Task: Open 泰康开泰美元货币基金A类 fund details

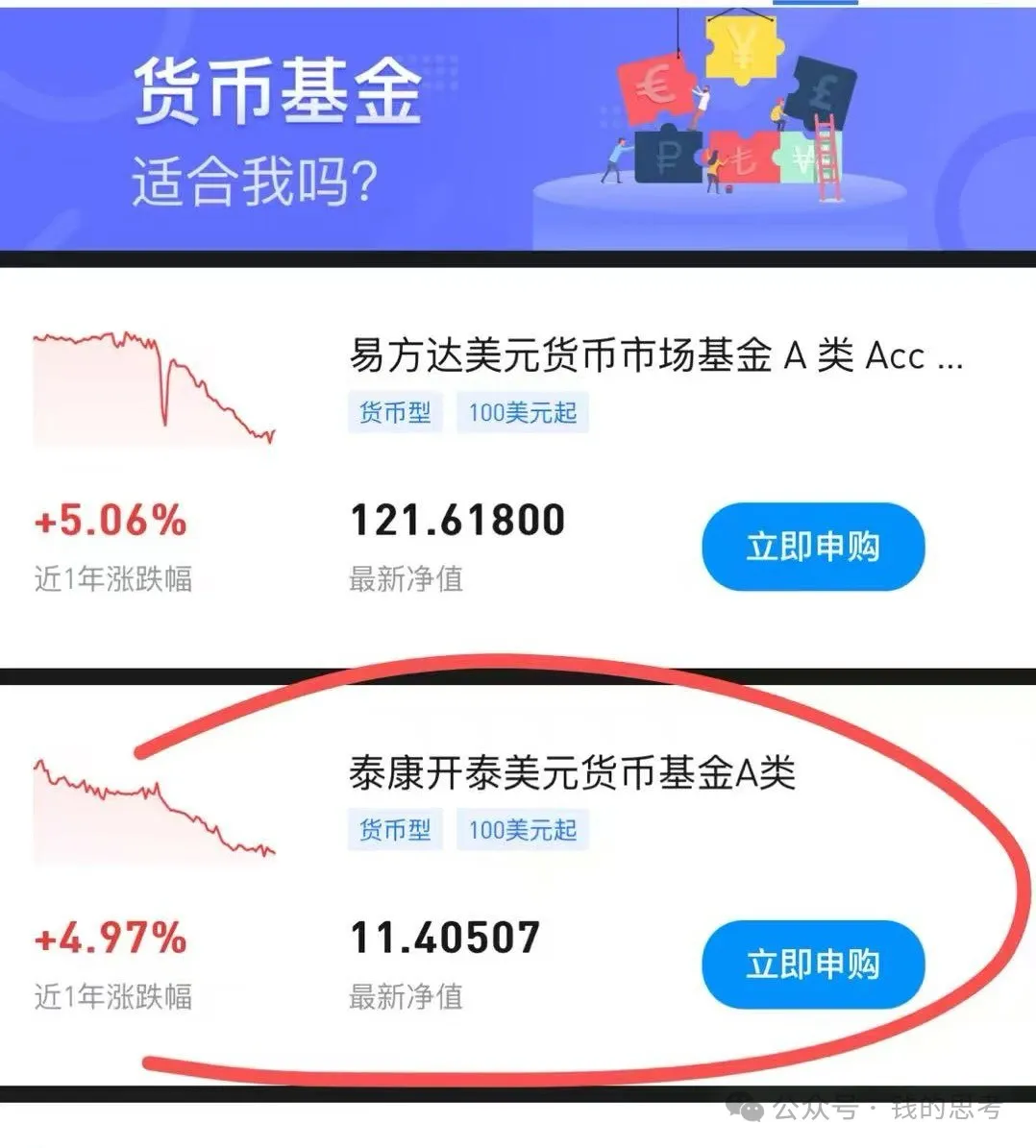Action: pos(572,773)
